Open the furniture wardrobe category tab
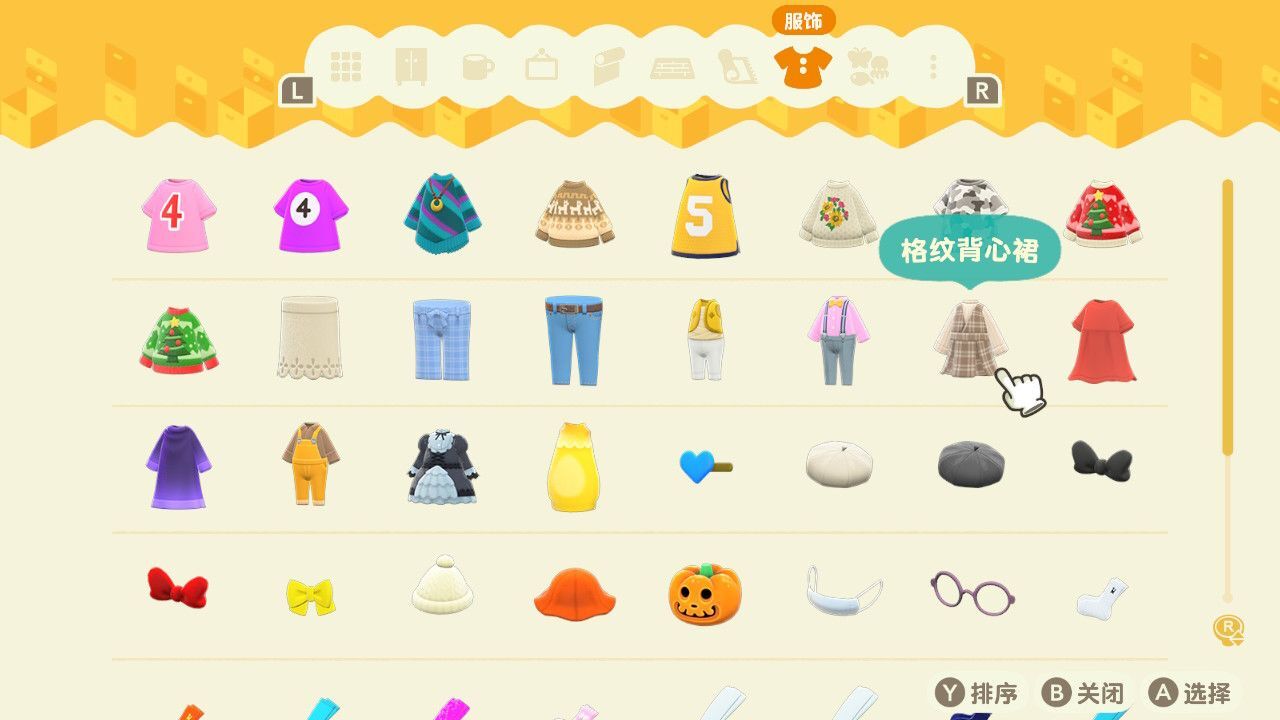Viewport: 1280px width, 720px height. (410, 67)
